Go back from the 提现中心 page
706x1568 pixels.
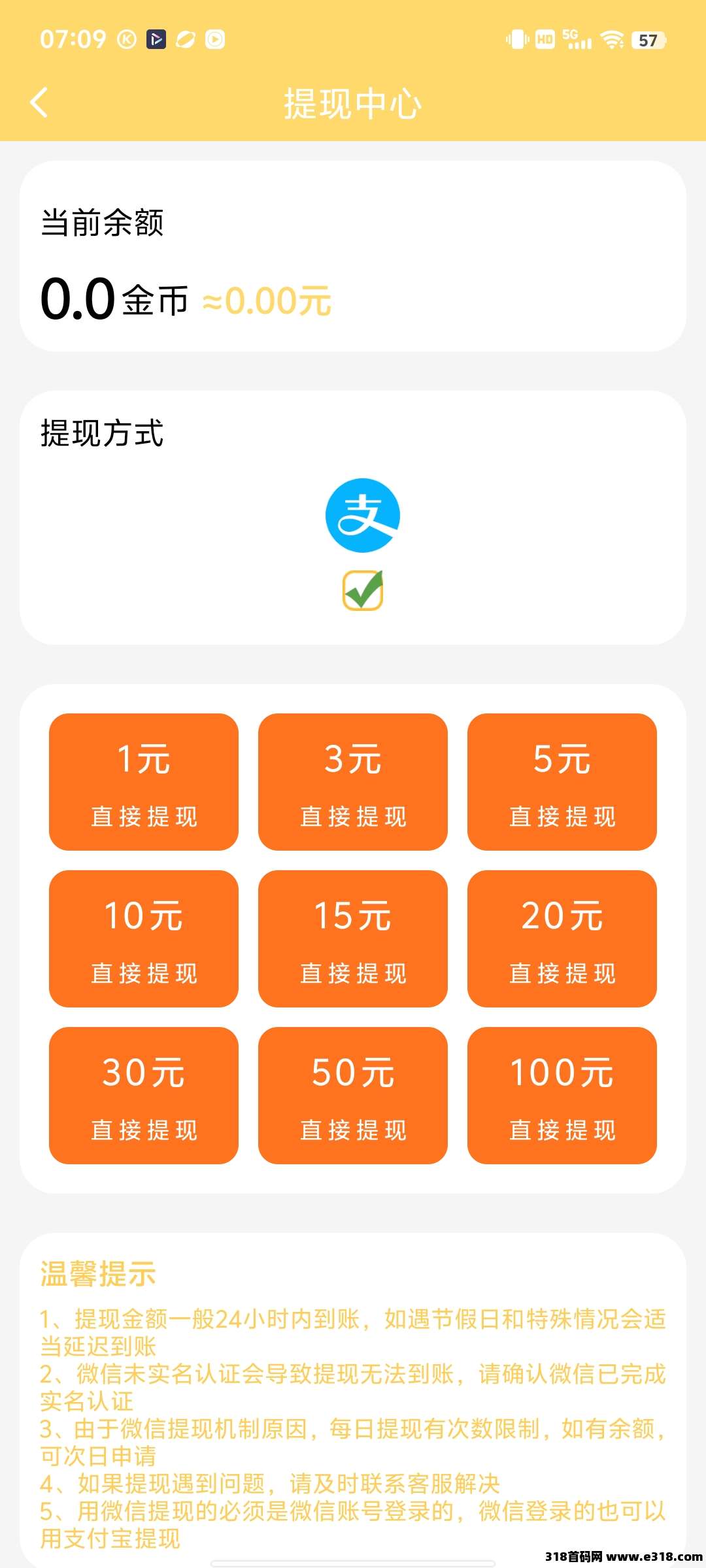coord(39,103)
